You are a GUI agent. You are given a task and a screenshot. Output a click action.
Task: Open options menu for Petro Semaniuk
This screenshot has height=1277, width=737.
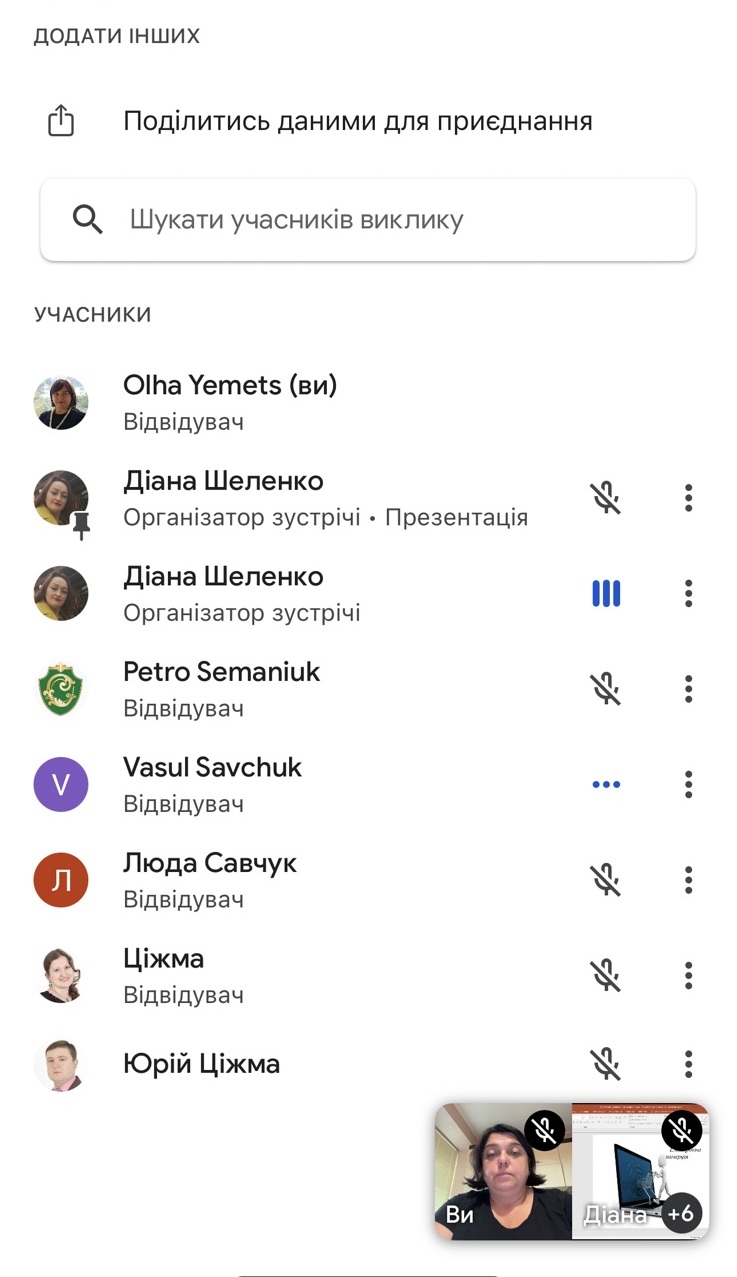pyautogui.click(x=688, y=689)
